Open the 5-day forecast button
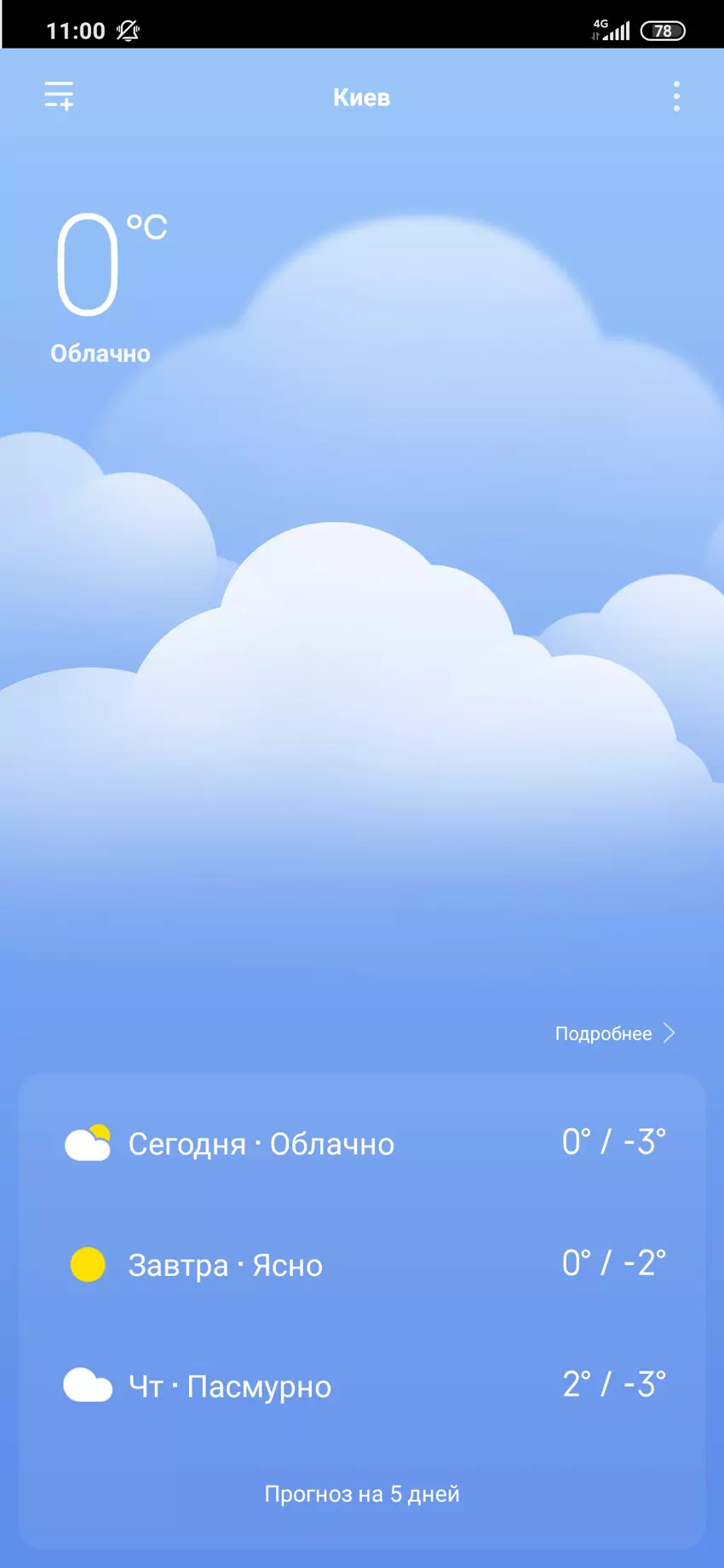Screen dimensions: 724x1568 [362, 1494]
